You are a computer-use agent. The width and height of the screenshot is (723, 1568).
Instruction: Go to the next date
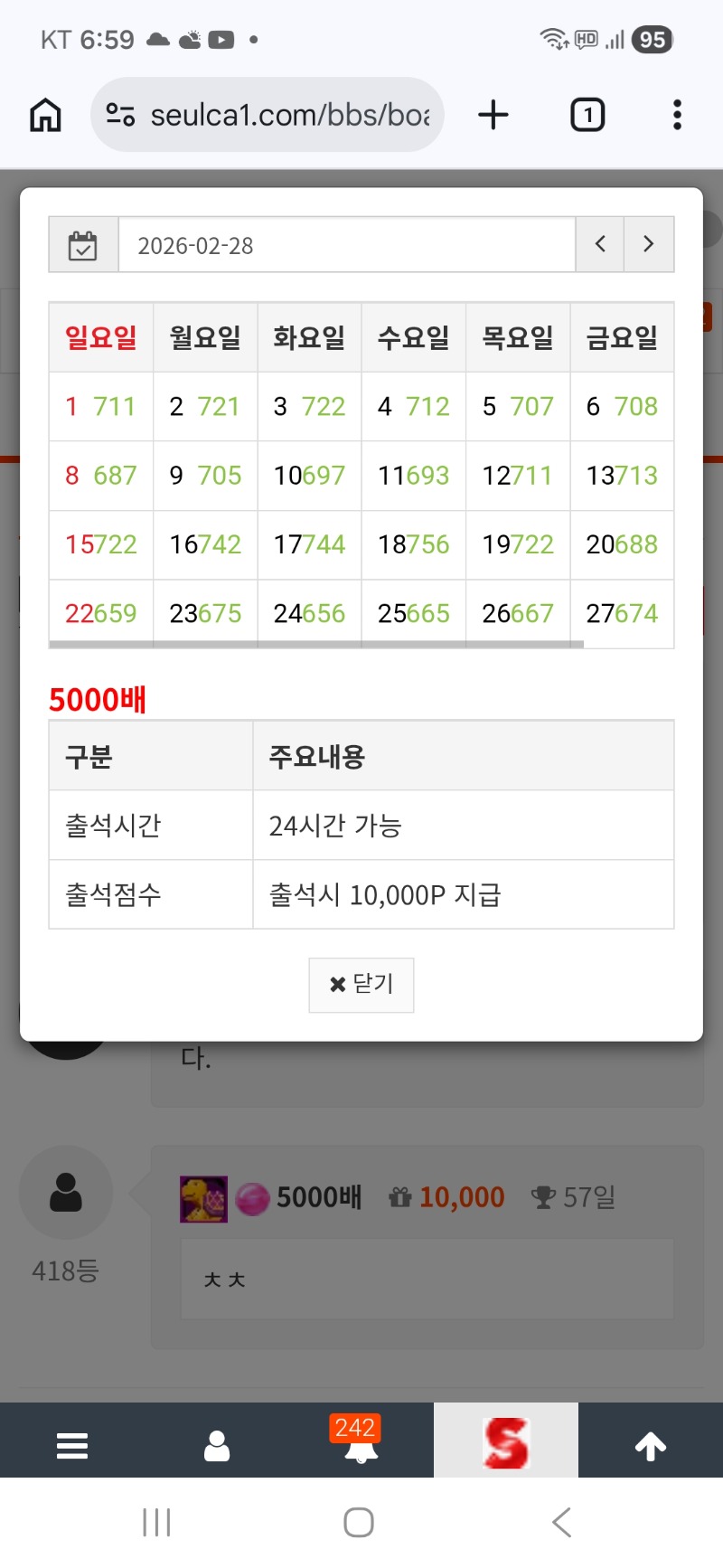coord(648,244)
